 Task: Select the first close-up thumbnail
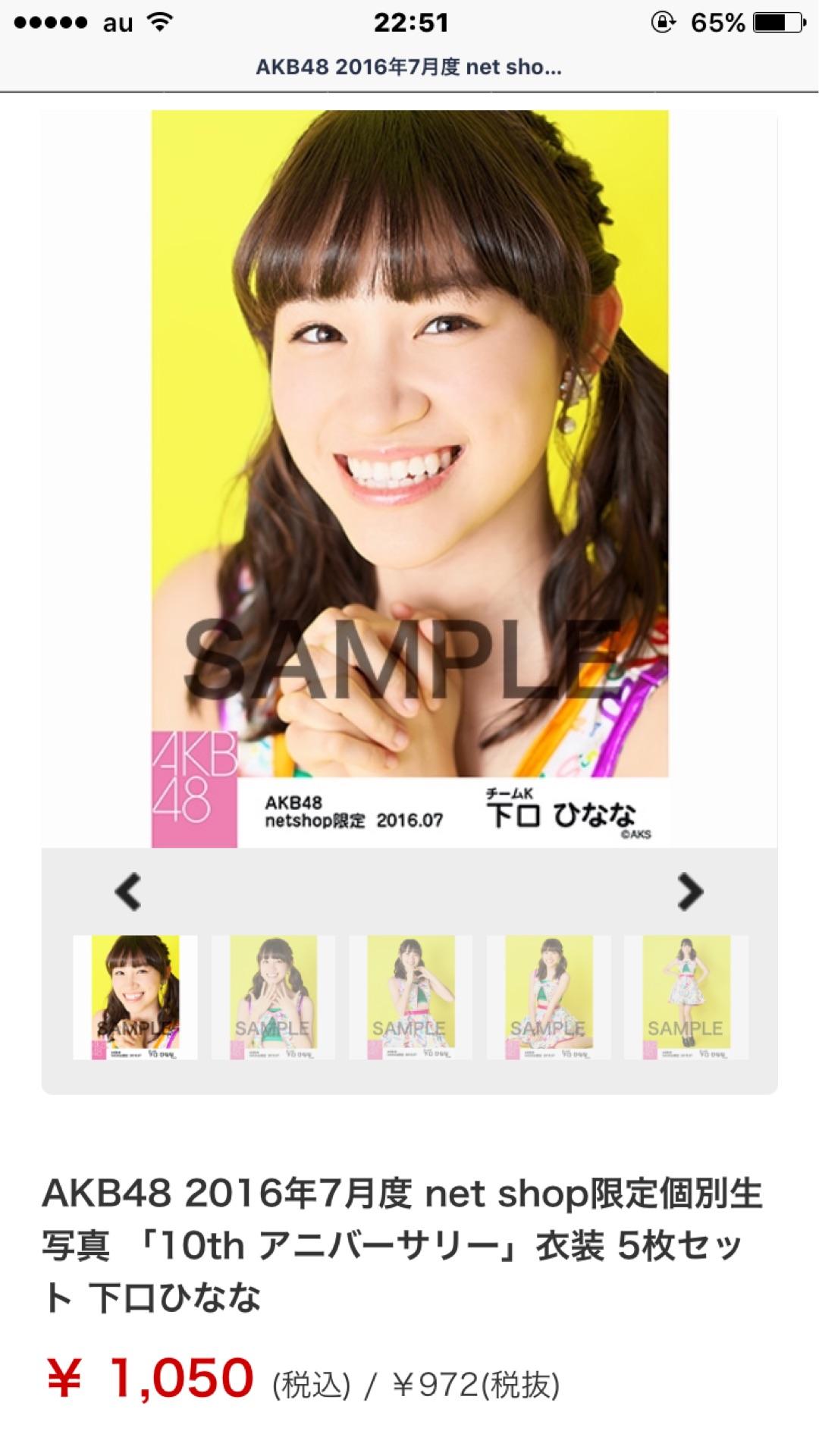click(x=135, y=997)
